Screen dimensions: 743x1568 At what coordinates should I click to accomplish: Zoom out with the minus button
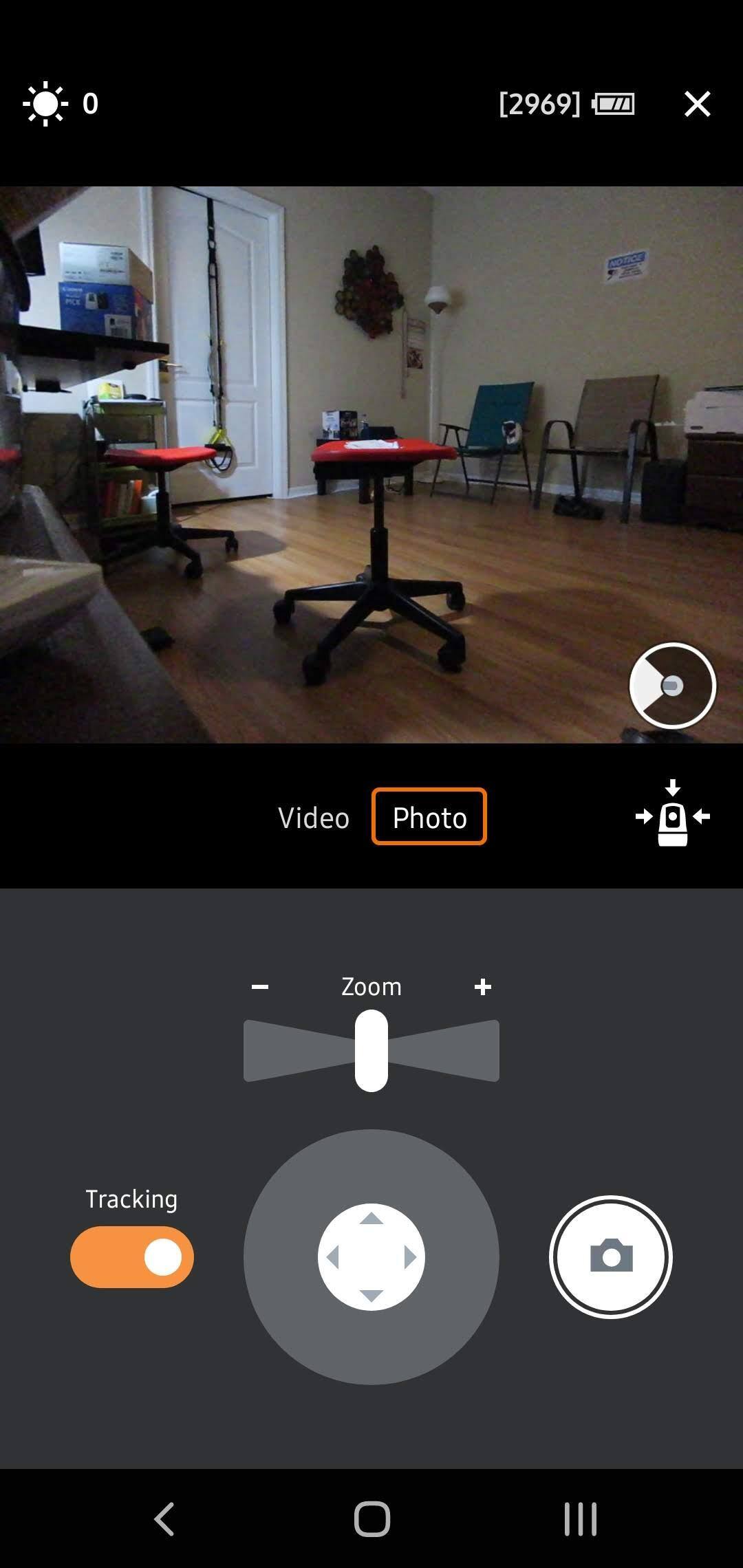pos(260,987)
